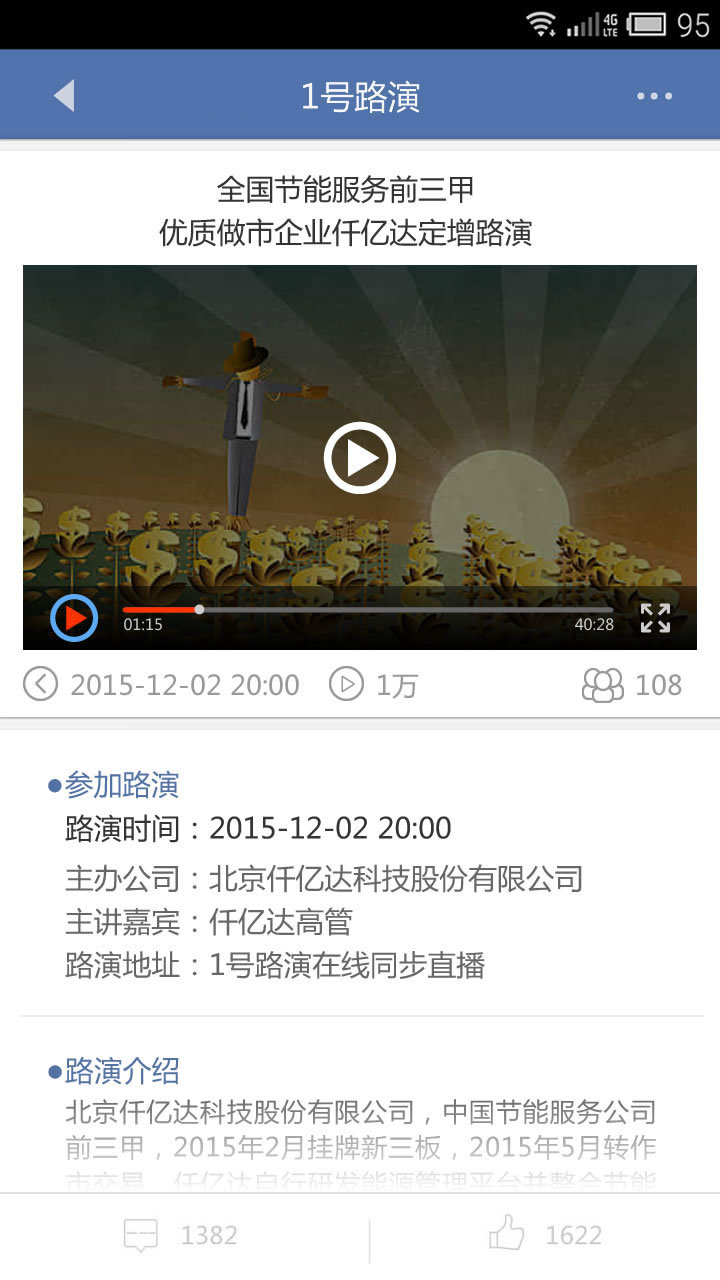Play the video from the center play button
The width and height of the screenshot is (720, 1280).
pyautogui.click(x=360, y=457)
